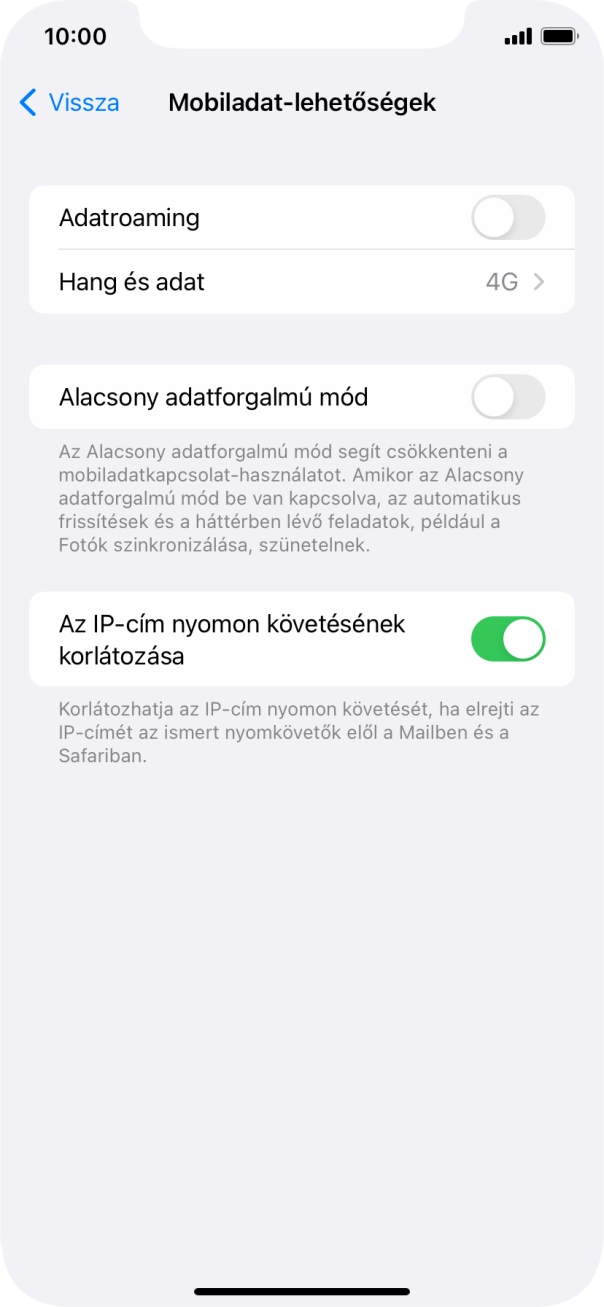
Task: Turn on Alacsony adatforgalmú mód
Action: point(508,397)
